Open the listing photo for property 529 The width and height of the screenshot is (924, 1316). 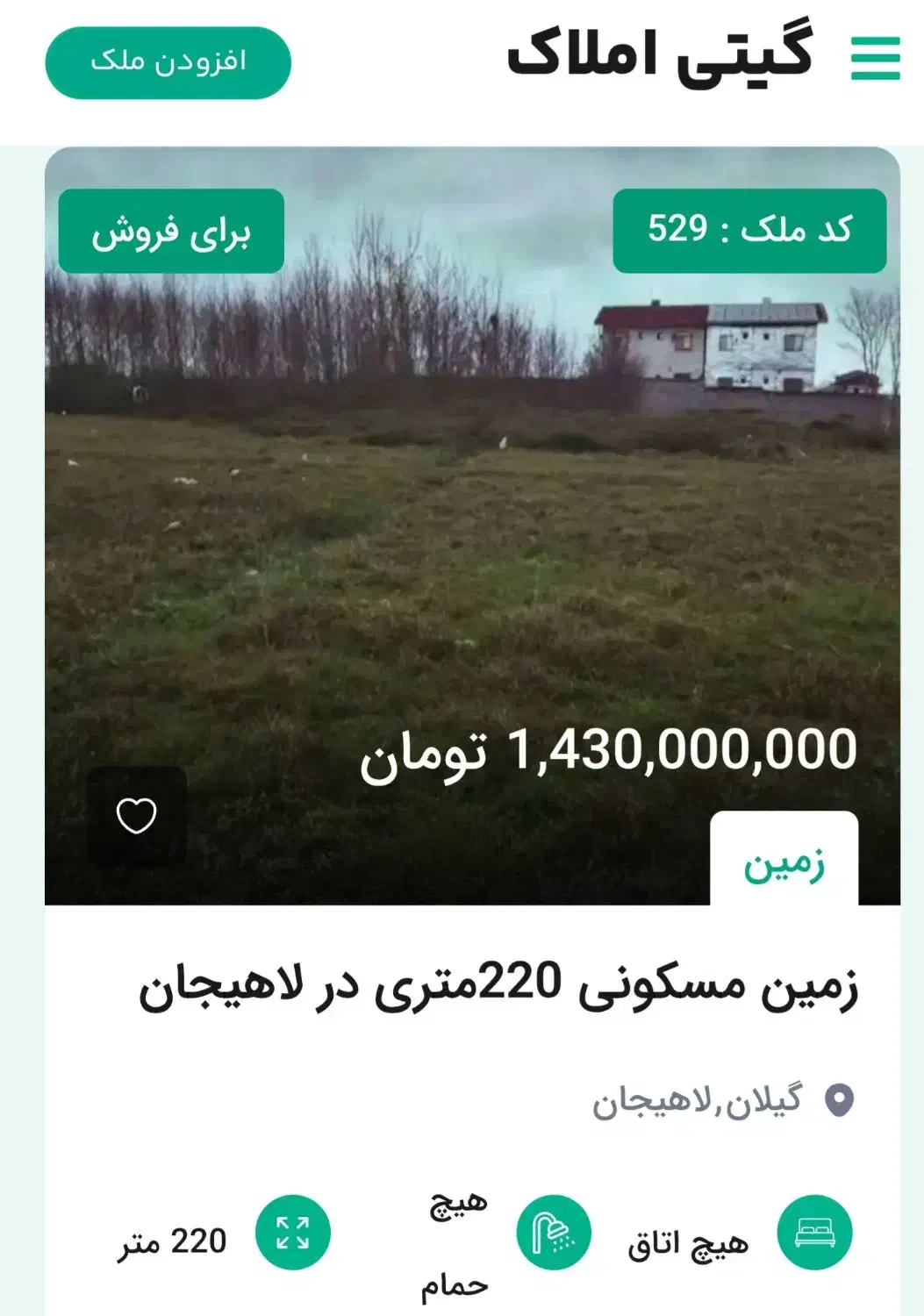click(472, 526)
